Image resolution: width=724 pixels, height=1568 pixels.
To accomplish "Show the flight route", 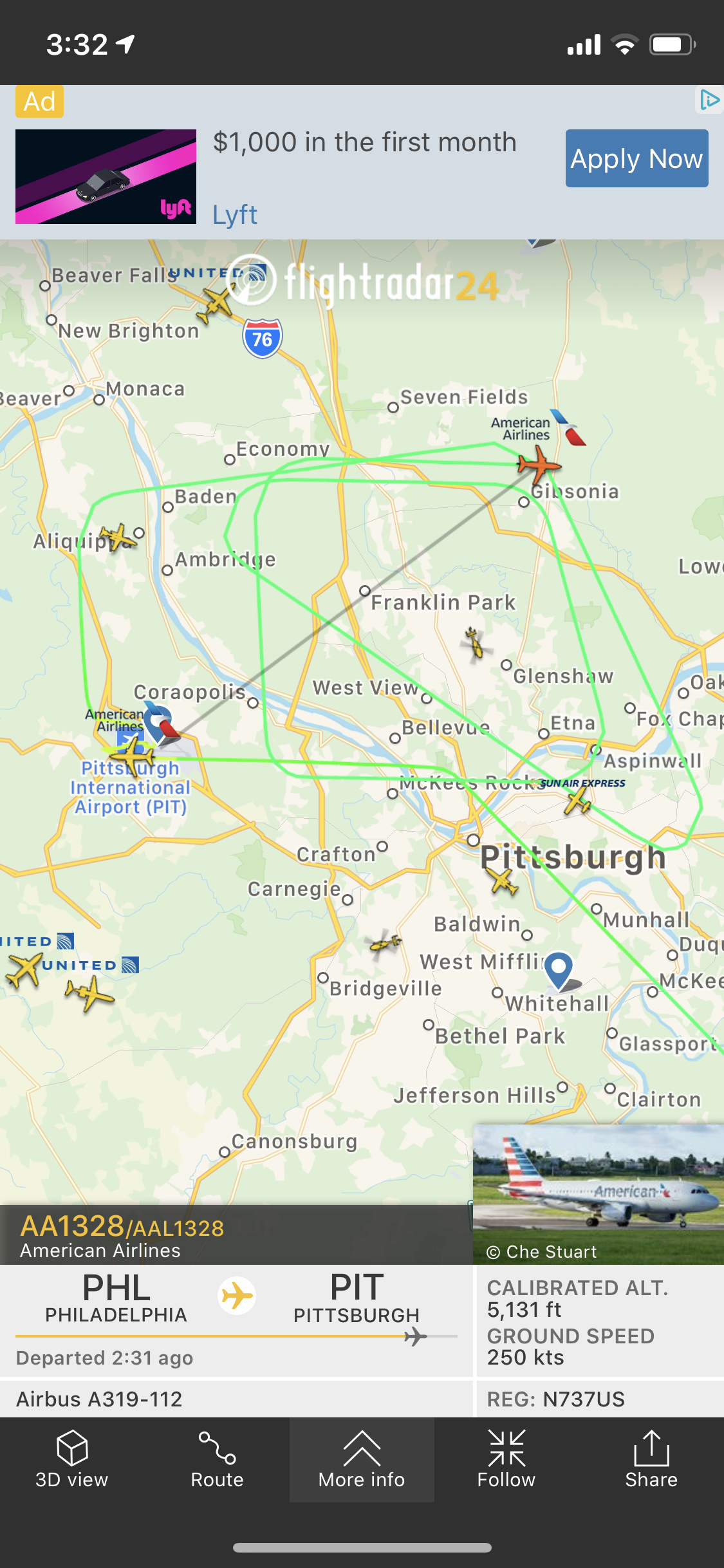I will pos(217,1459).
